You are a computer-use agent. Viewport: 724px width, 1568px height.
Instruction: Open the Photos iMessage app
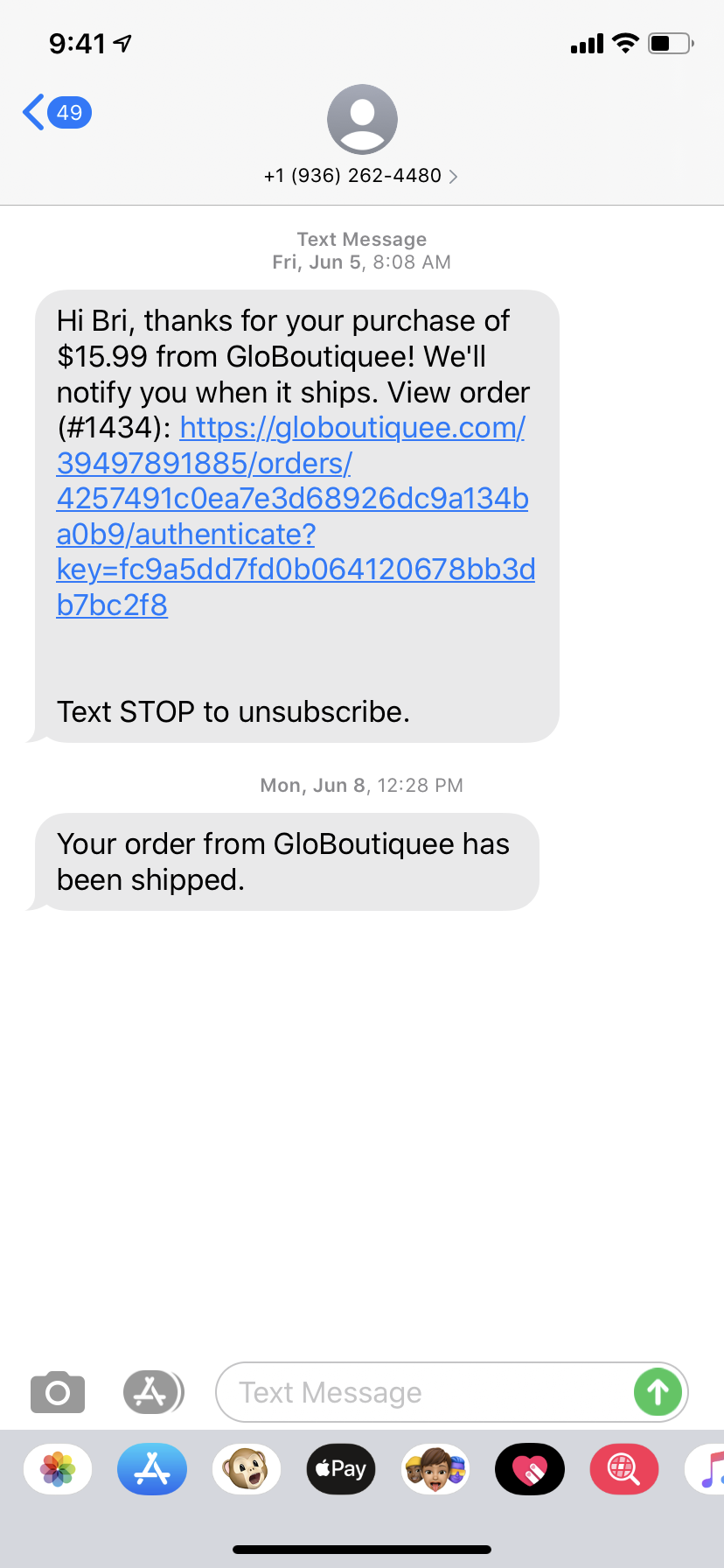[x=58, y=1469]
